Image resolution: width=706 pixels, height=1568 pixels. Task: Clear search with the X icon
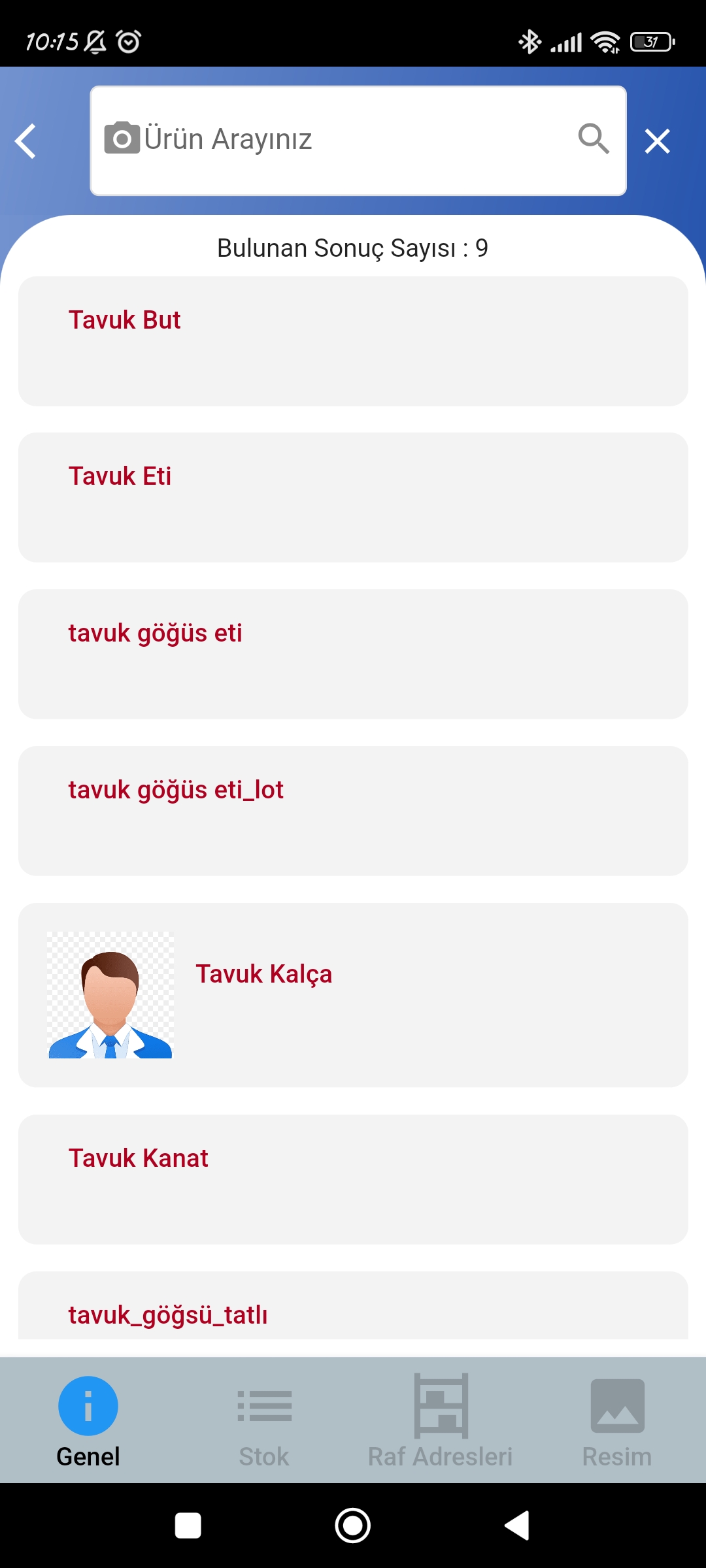click(657, 141)
